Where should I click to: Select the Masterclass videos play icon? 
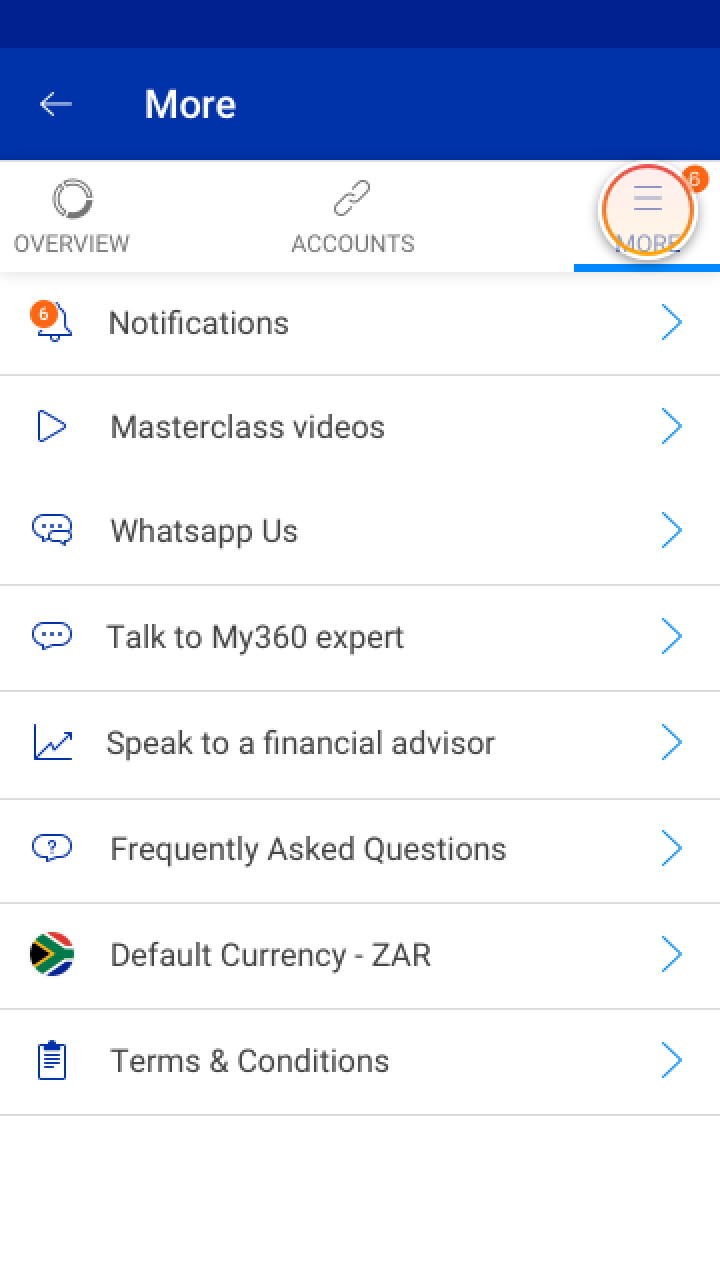click(52, 426)
